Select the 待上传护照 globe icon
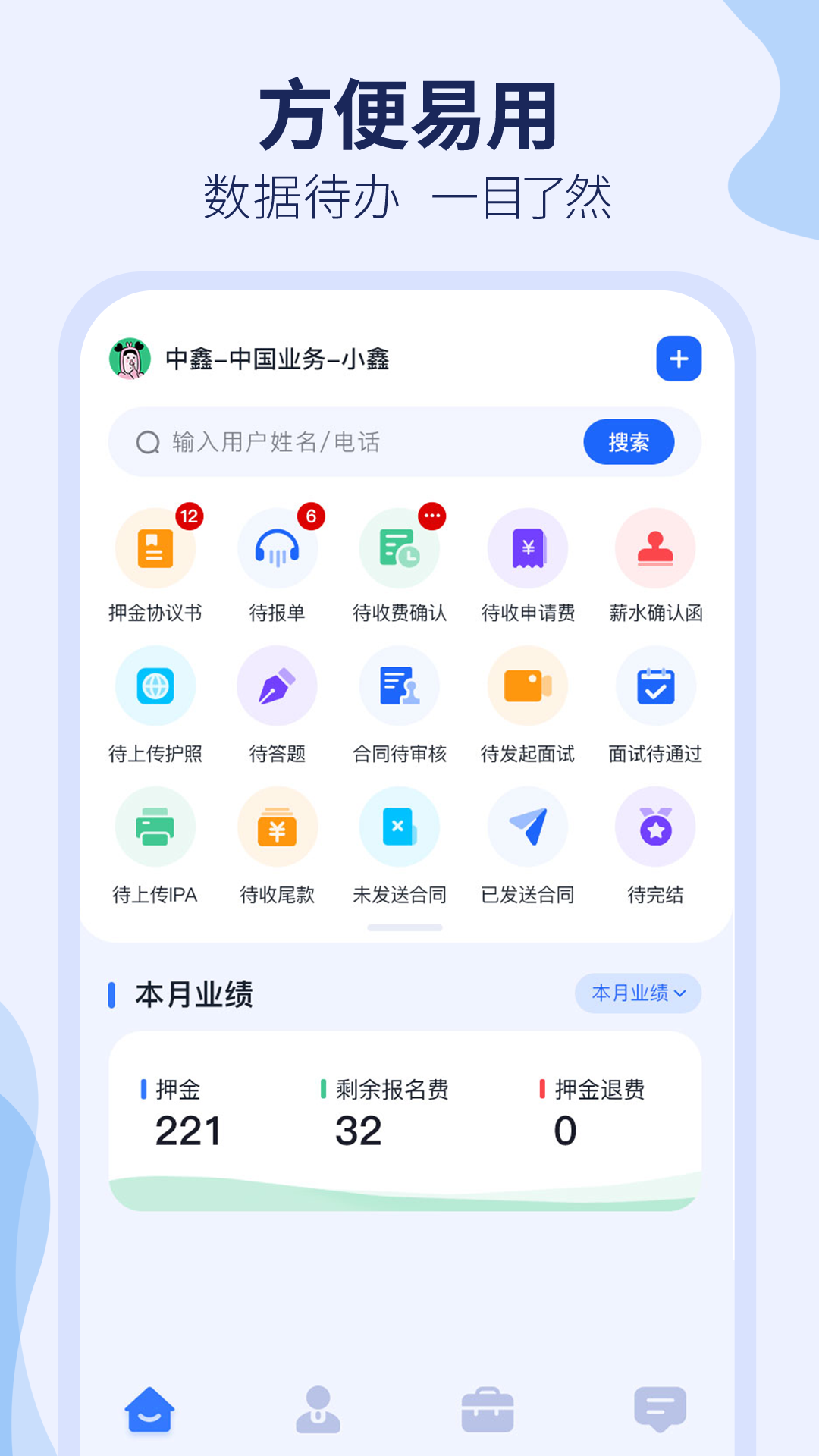The width and height of the screenshot is (819, 1456). [155, 686]
